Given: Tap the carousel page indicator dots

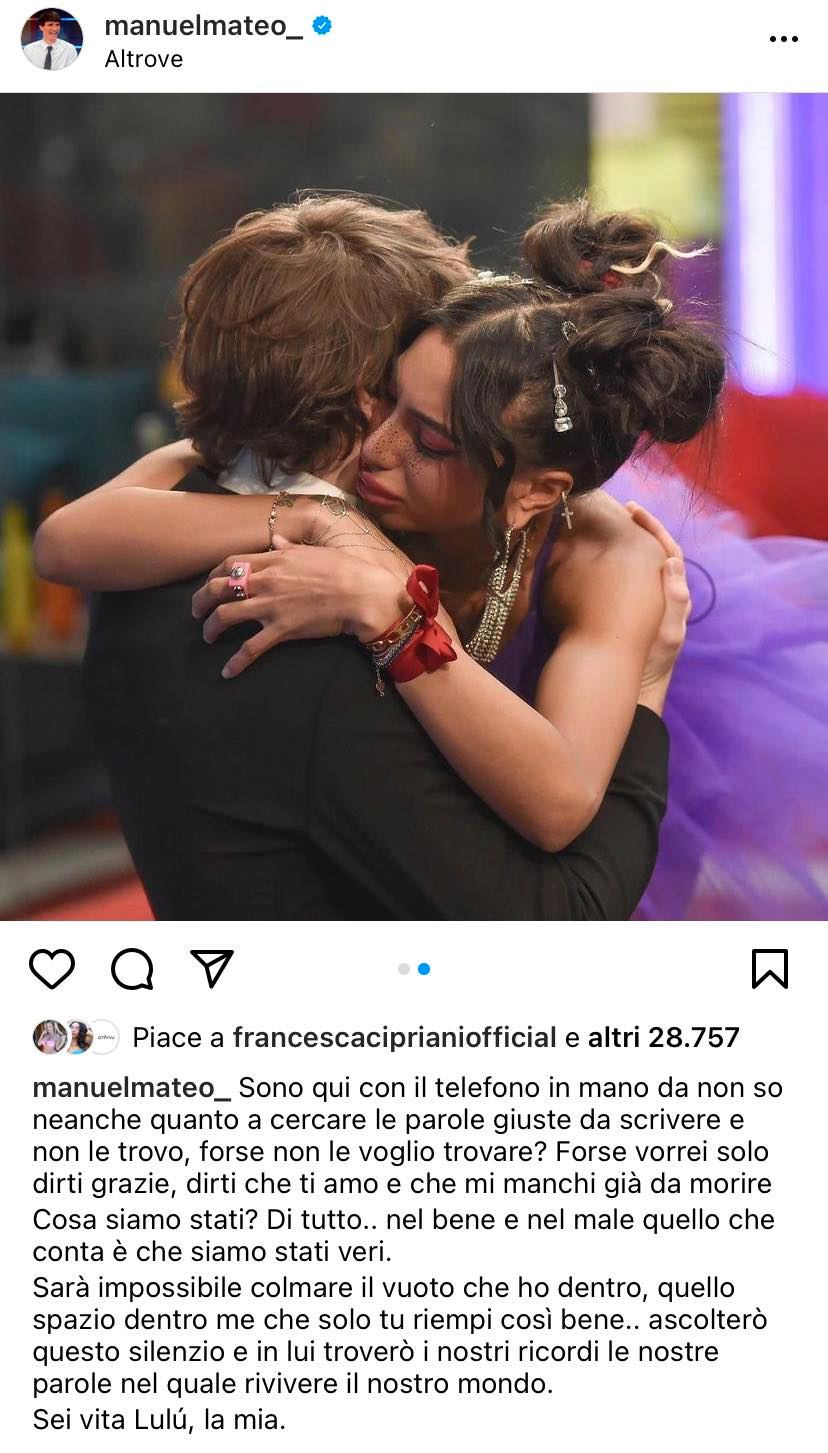Looking at the screenshot, I should (414, 969).
